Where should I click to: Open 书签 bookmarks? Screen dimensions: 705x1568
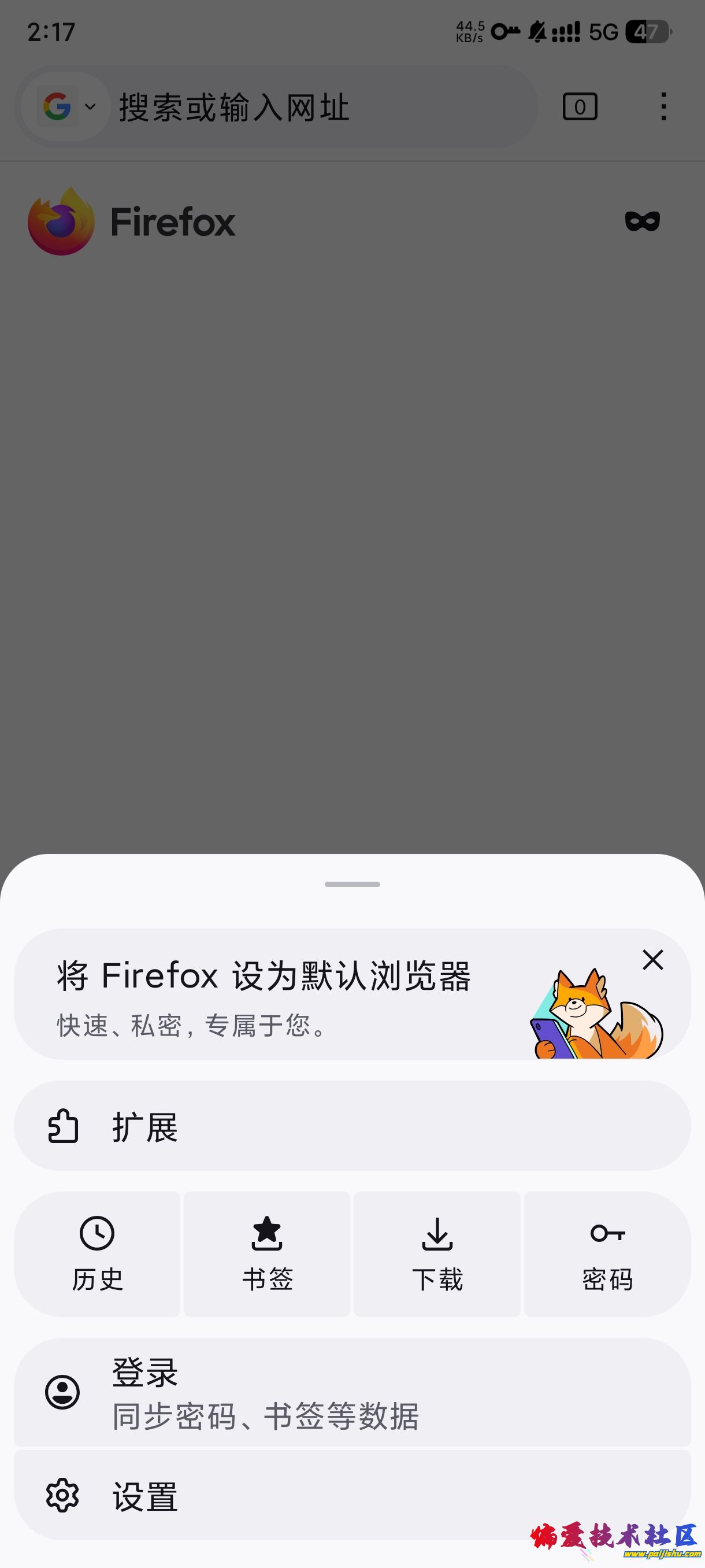[x=267, y=1254]
